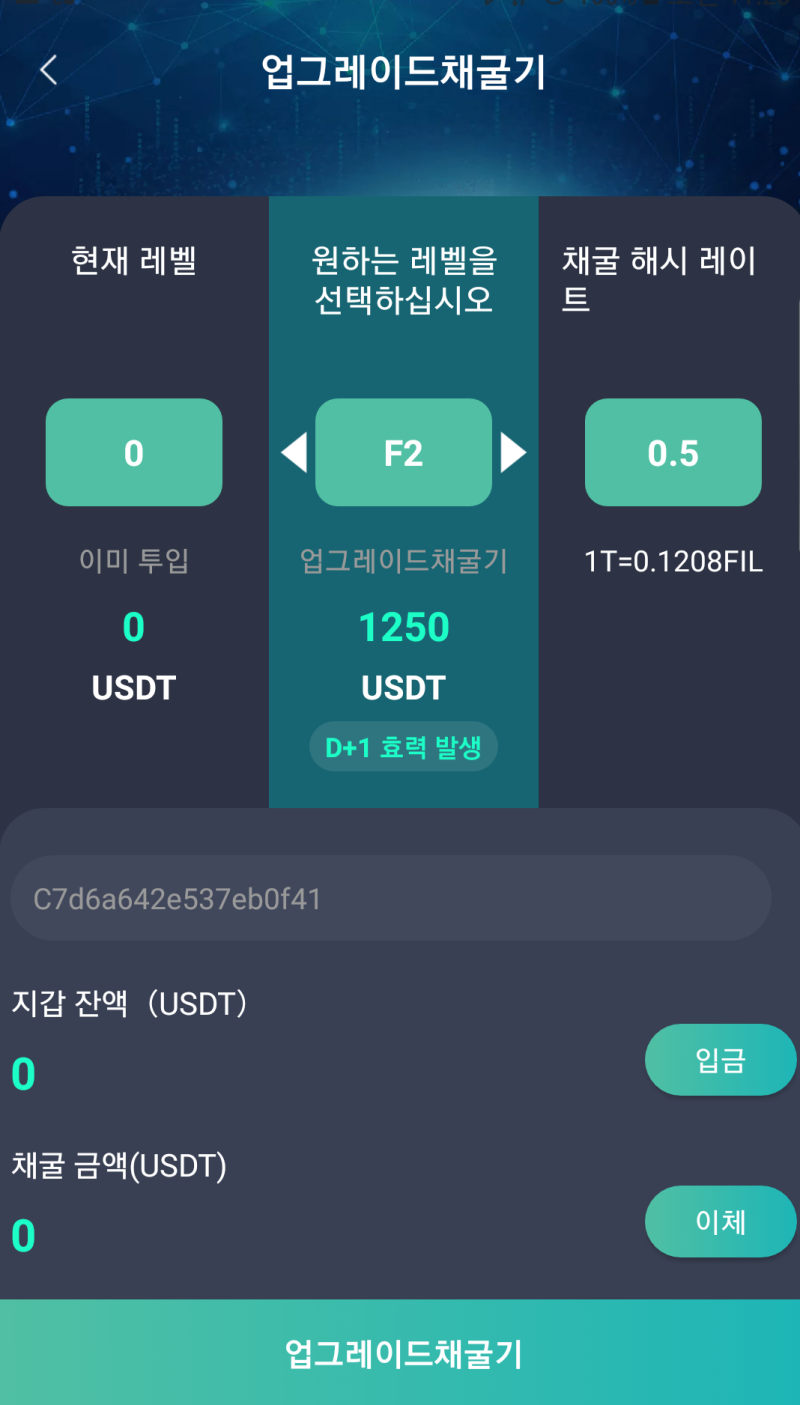Image resolution: width=800 pixels, height=1405 pixels.
Task: Step to previous level with left arrow
Action: [294, 452]
